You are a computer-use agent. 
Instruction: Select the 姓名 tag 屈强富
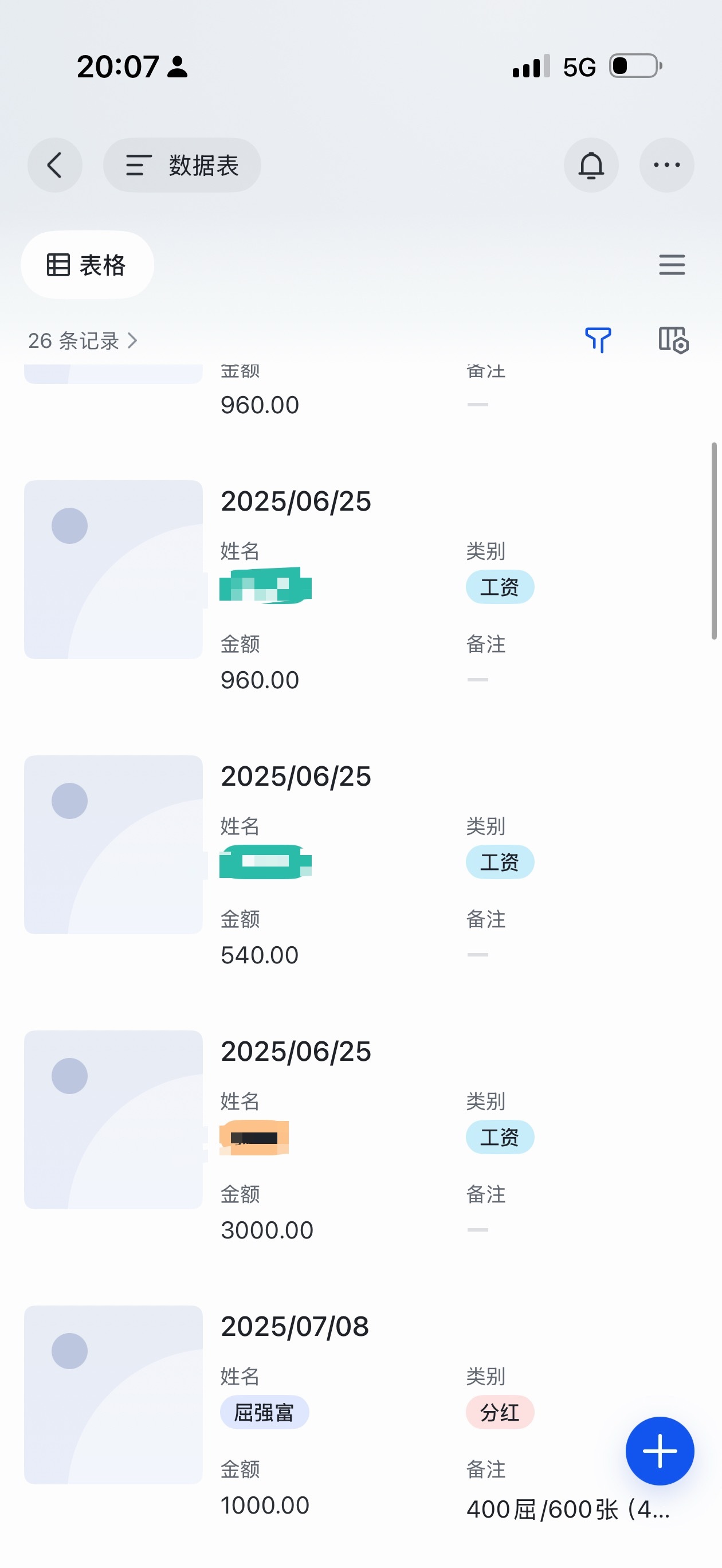coord(264,1413)
